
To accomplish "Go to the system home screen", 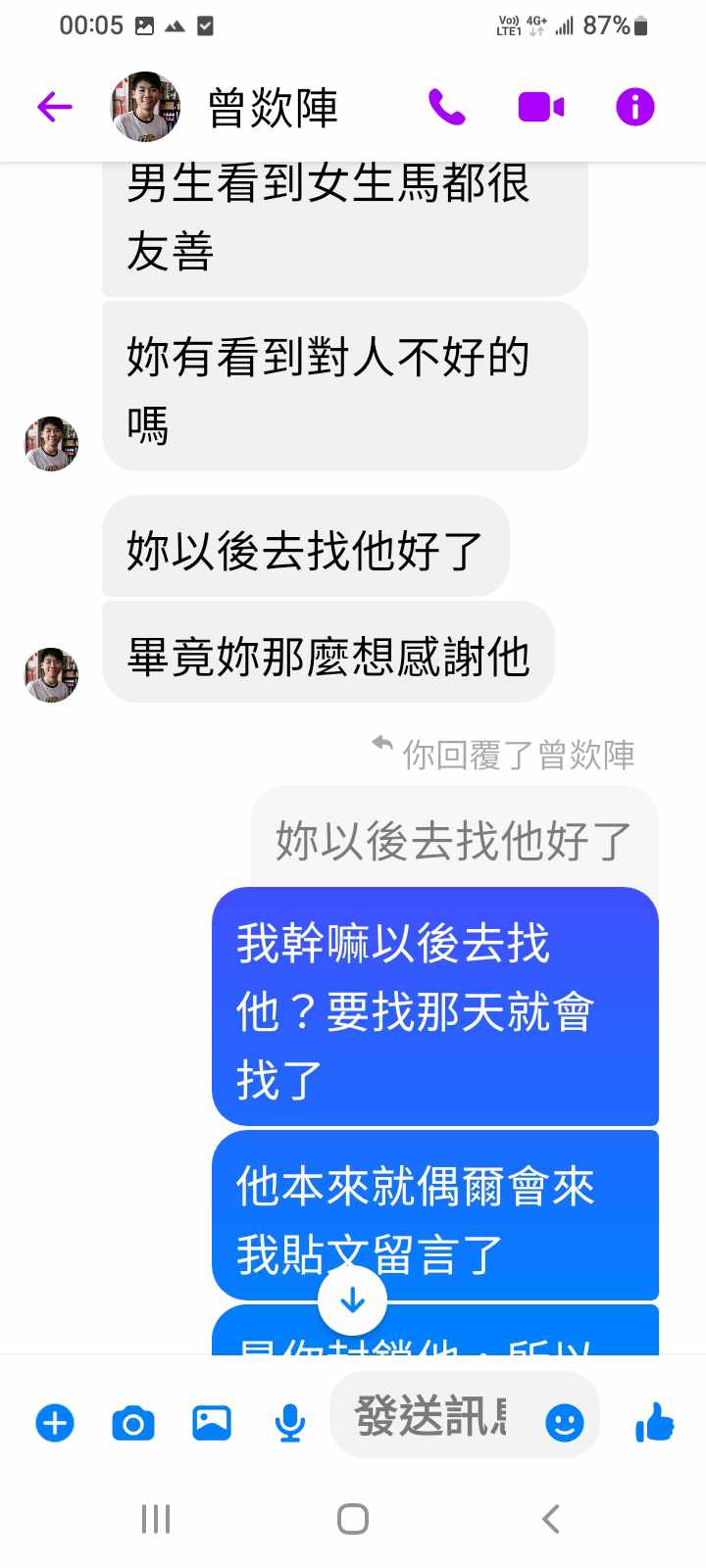I will pos(353,1519).
